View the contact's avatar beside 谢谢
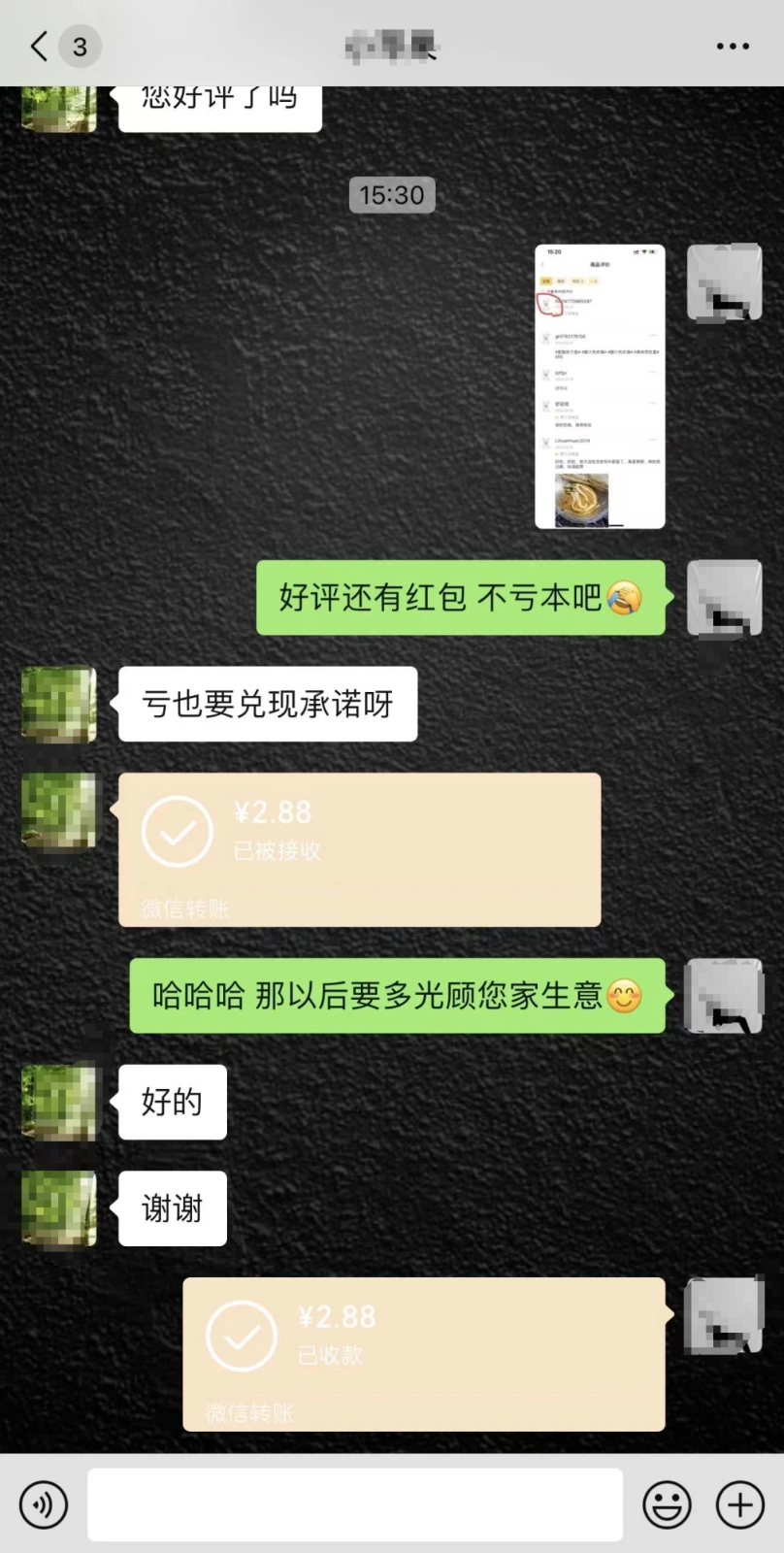Viewport: 784px width, 1553px height. coord(59,1208)
